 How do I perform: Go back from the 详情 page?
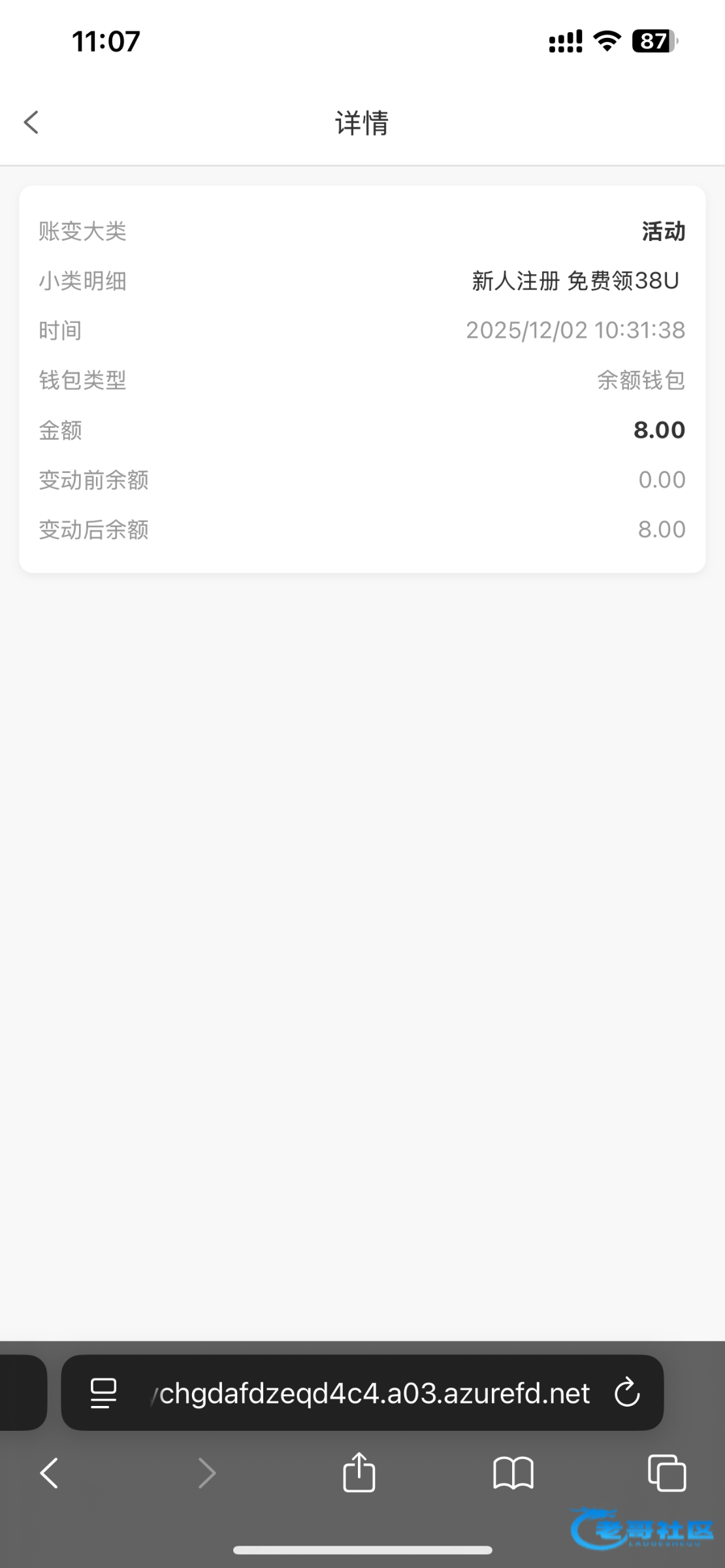coord(31,122)
